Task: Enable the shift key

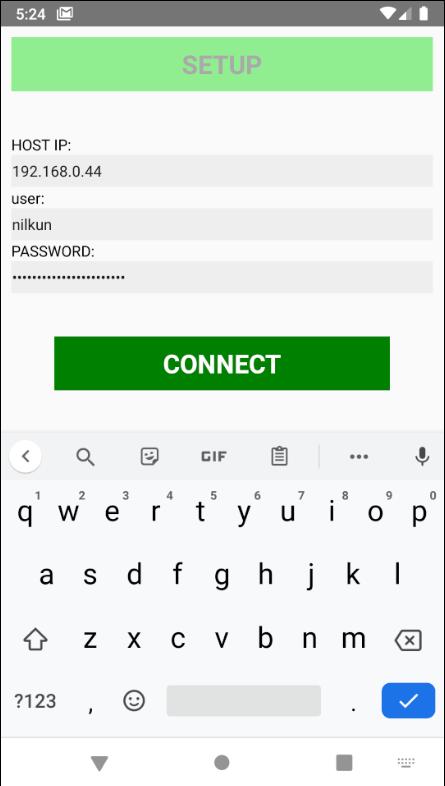Action: tap(36, 640)
